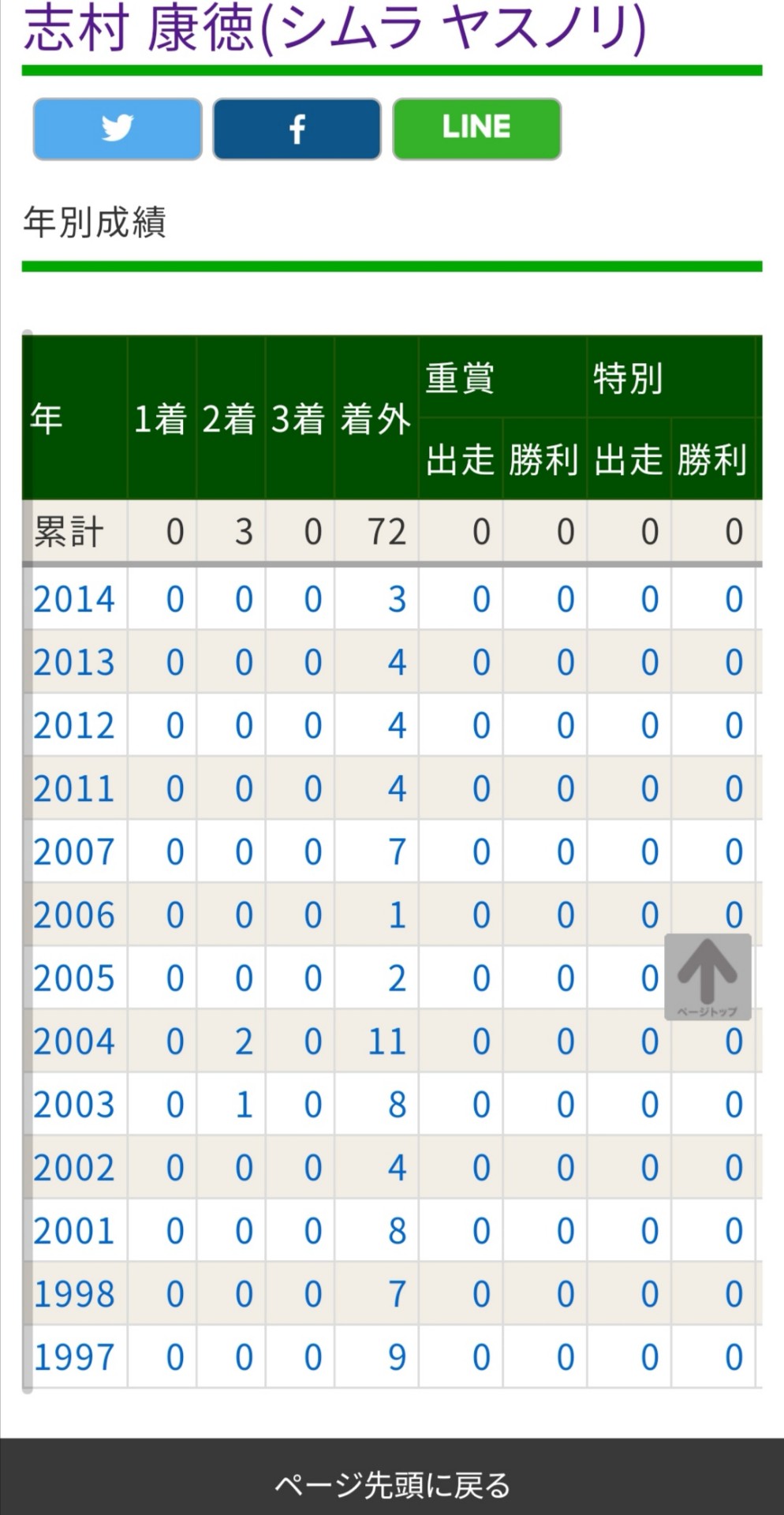Open the 2012 yearly results link

tap(74, 726)
